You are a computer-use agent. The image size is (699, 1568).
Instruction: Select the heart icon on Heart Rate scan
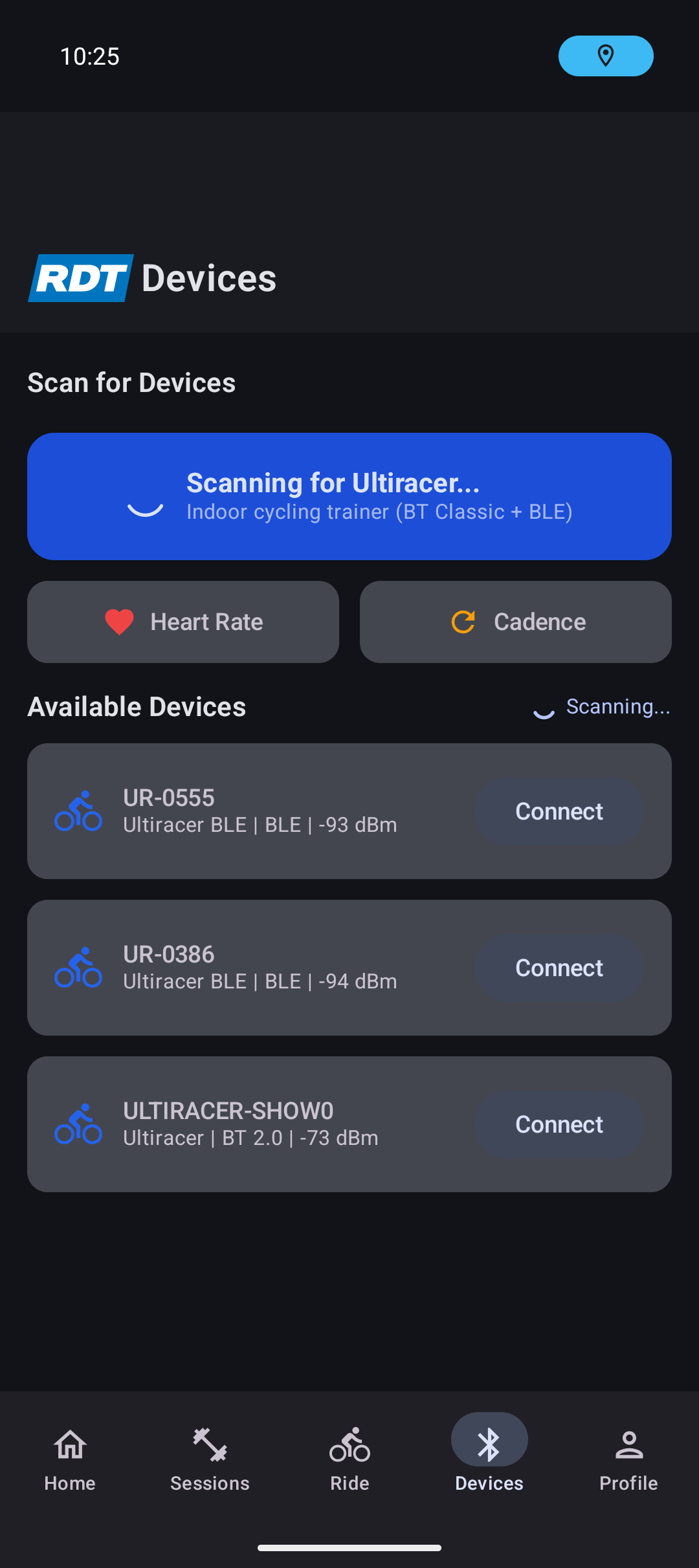point(119,621)
